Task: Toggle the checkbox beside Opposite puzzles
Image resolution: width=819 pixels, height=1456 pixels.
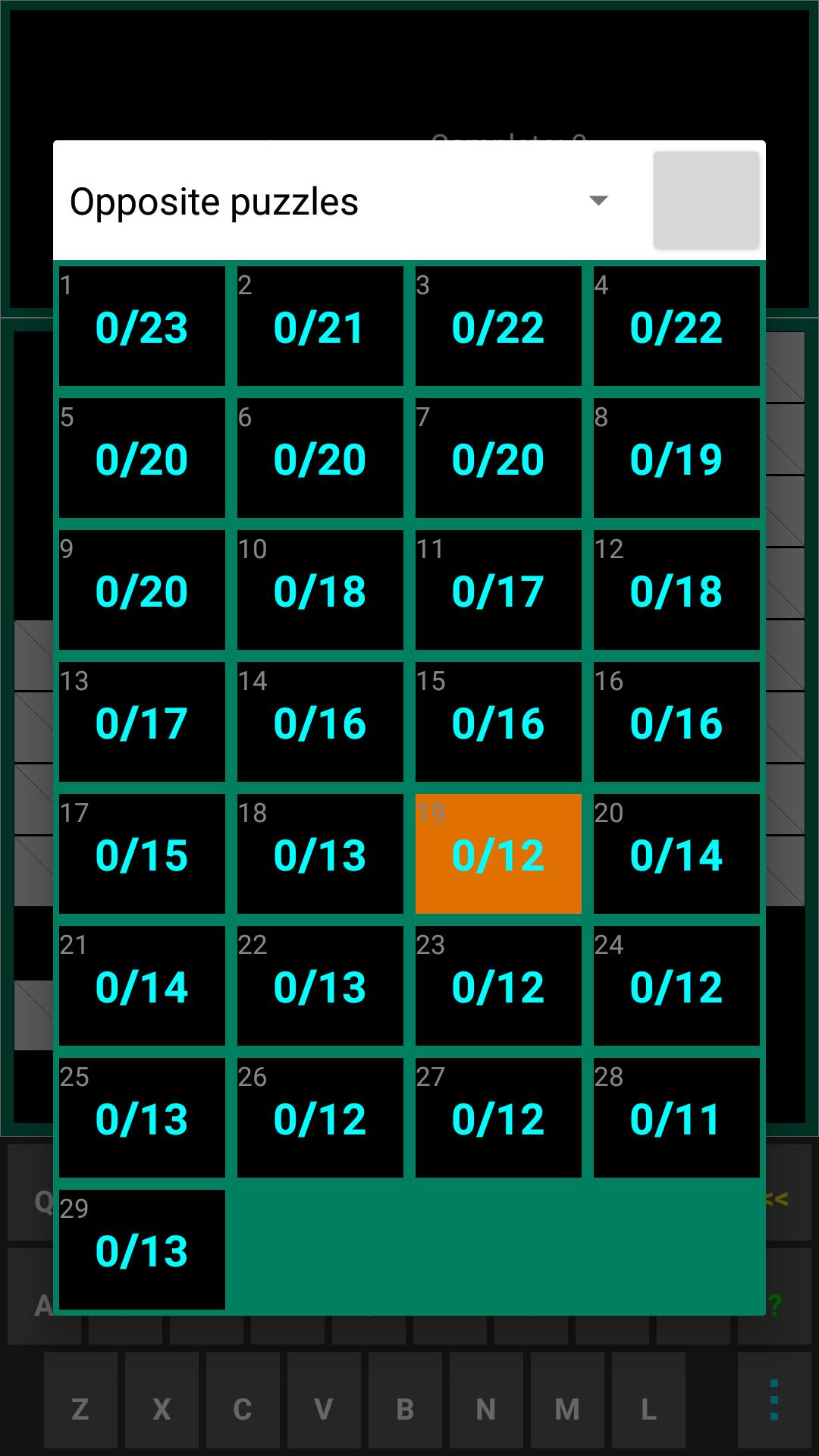Action: (x=708, y=200)
